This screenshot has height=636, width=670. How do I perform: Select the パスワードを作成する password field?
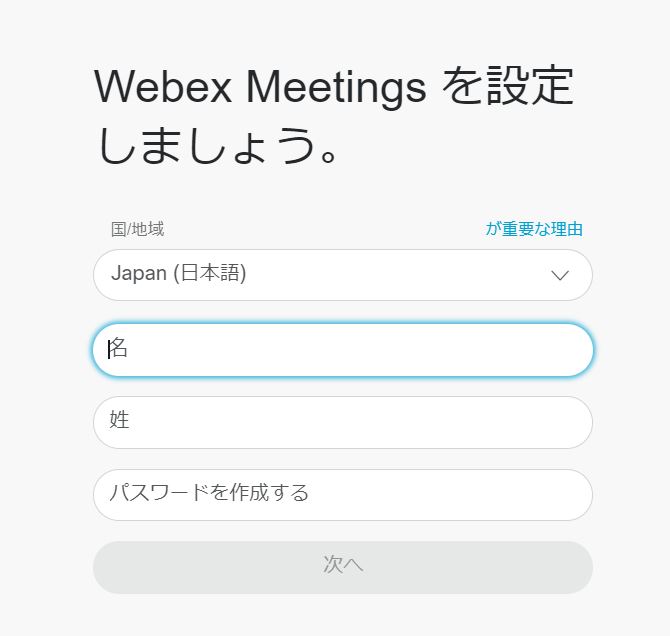pyautogui.click(x=342, y=494)
